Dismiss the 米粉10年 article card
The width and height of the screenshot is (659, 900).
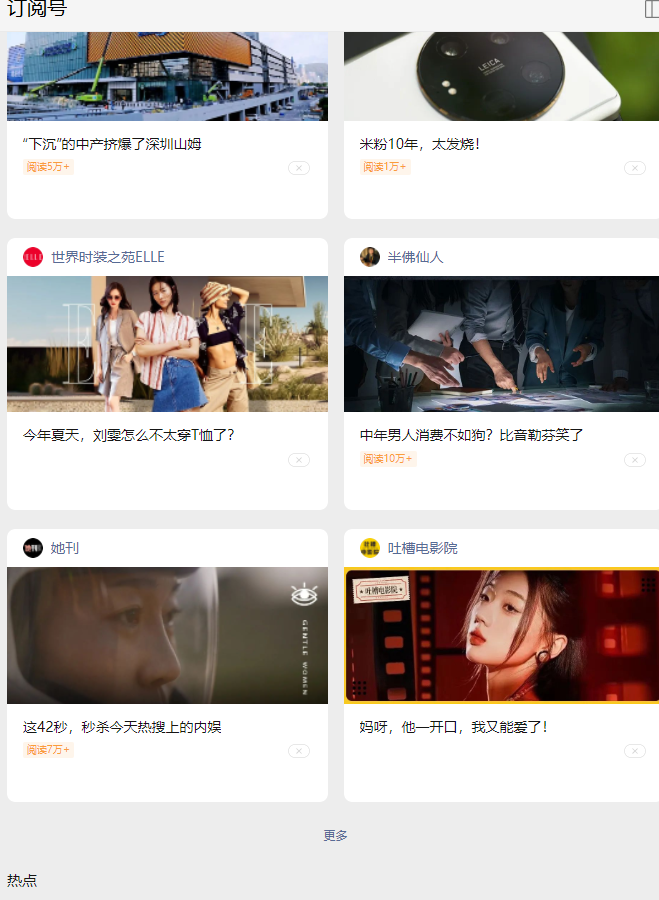(x=635, y=168)
